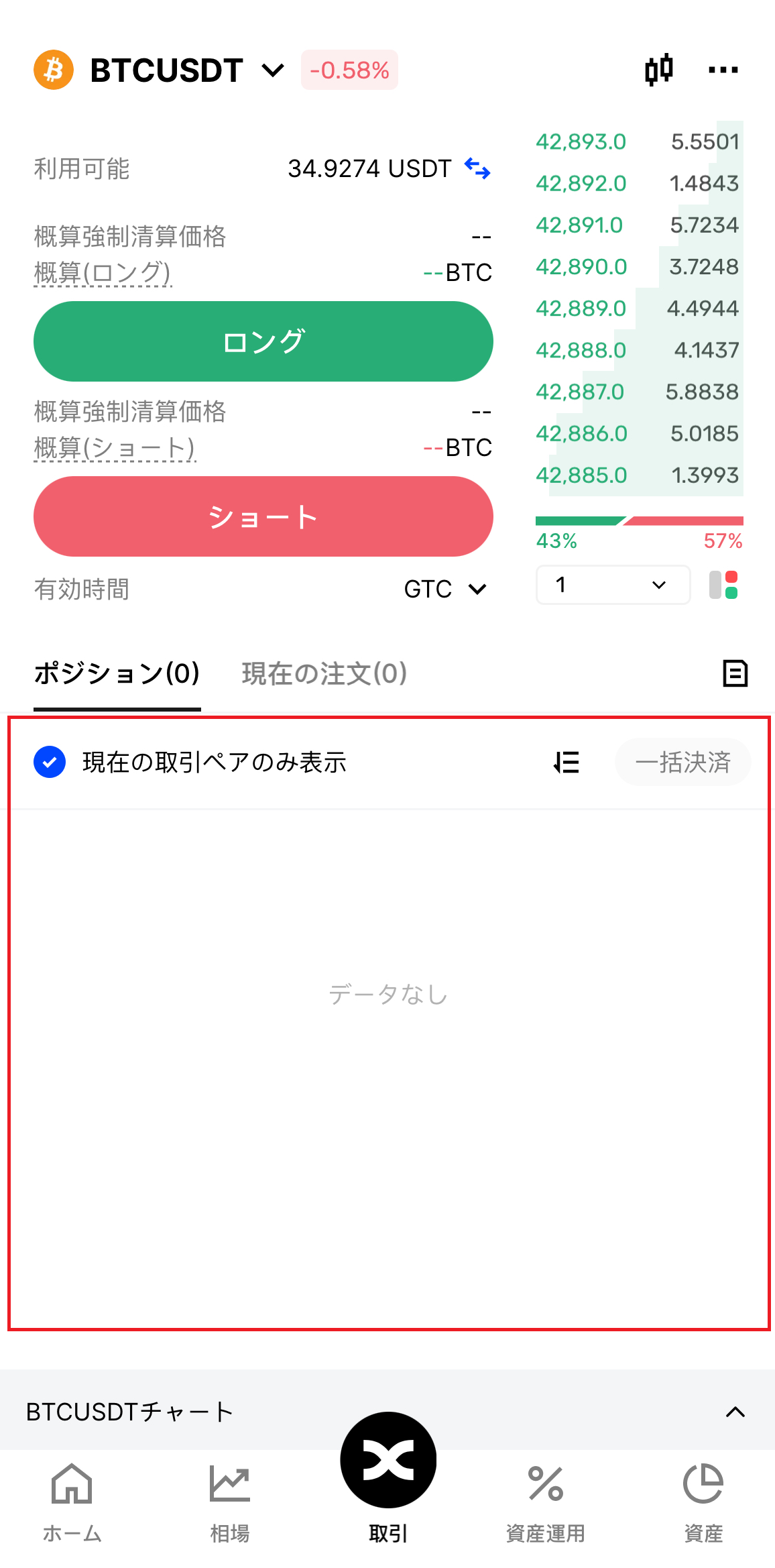Open the 資産運用 tab
Screen dimensions: 775x1568
coord(545,1502)
